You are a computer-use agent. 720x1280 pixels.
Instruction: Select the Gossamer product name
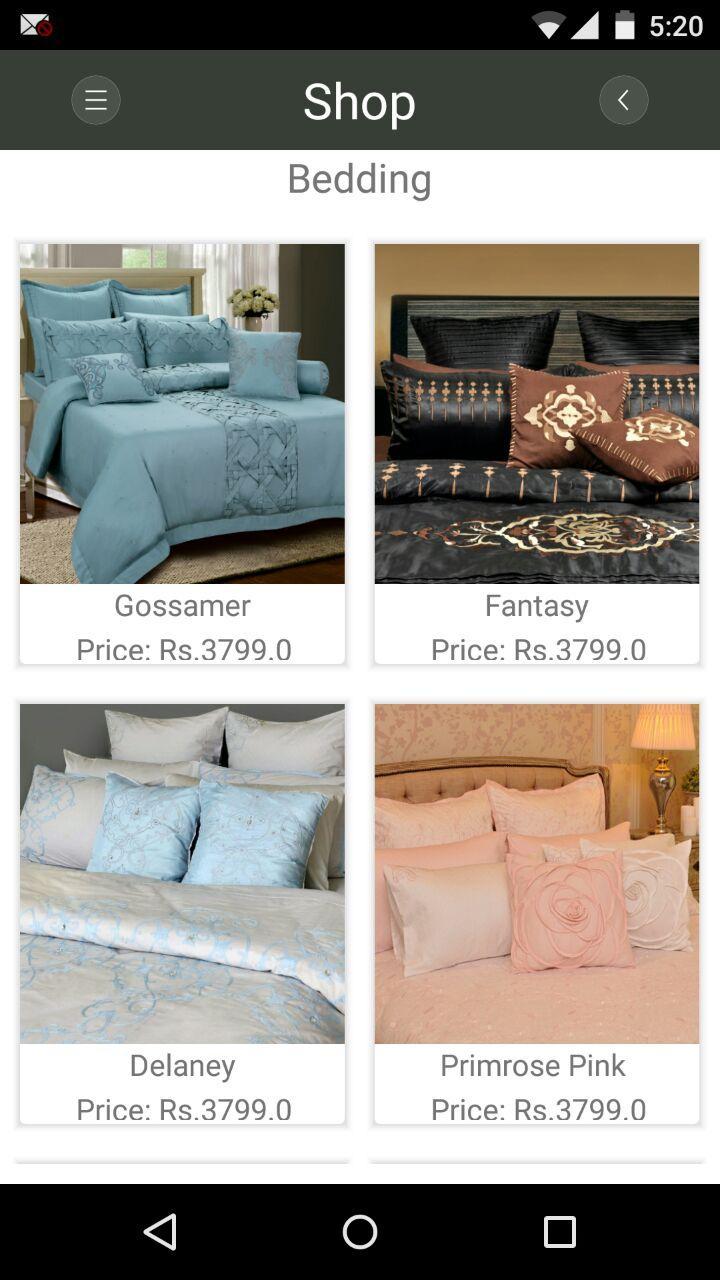pyautogui.click(x=182, y=605)
